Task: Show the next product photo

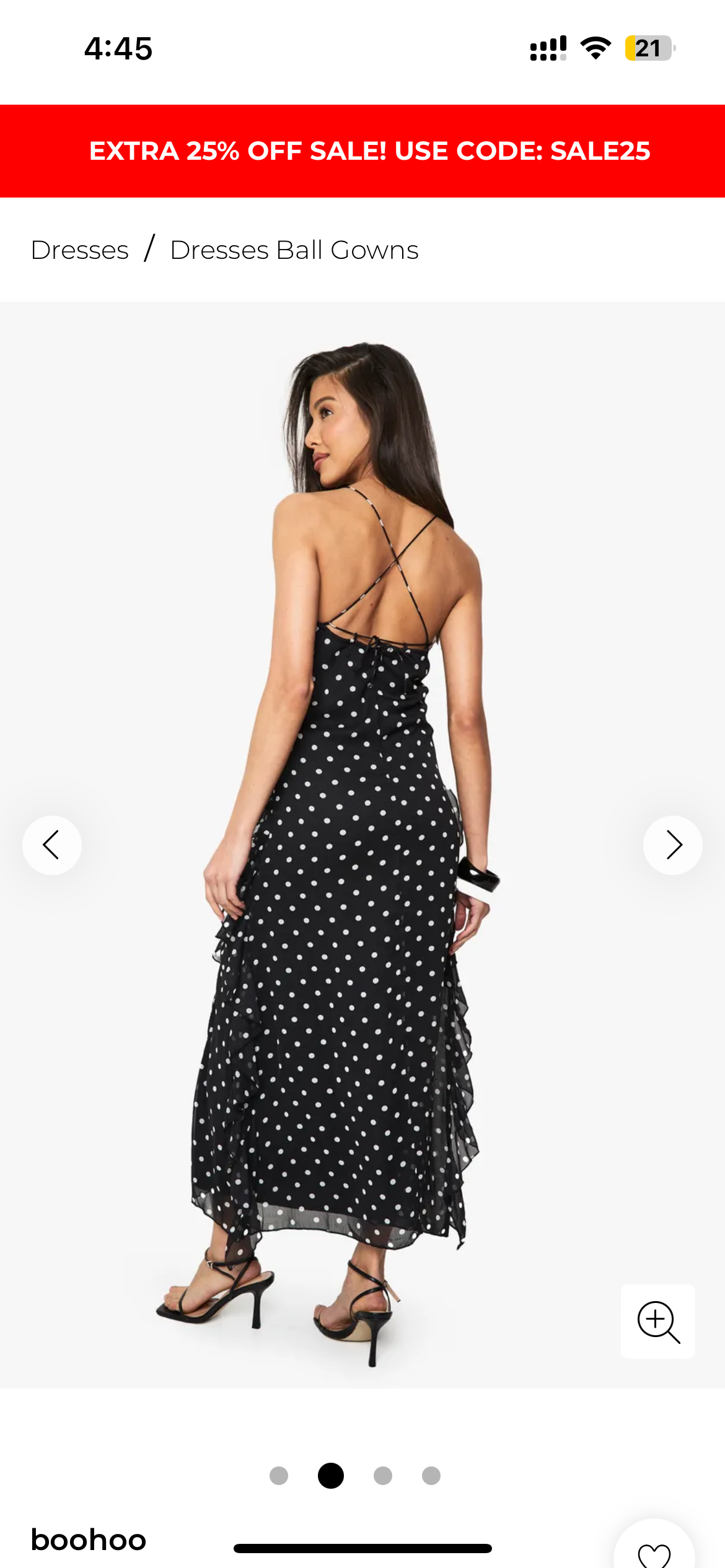Action: pyautogui.click(x=672, y=845)
